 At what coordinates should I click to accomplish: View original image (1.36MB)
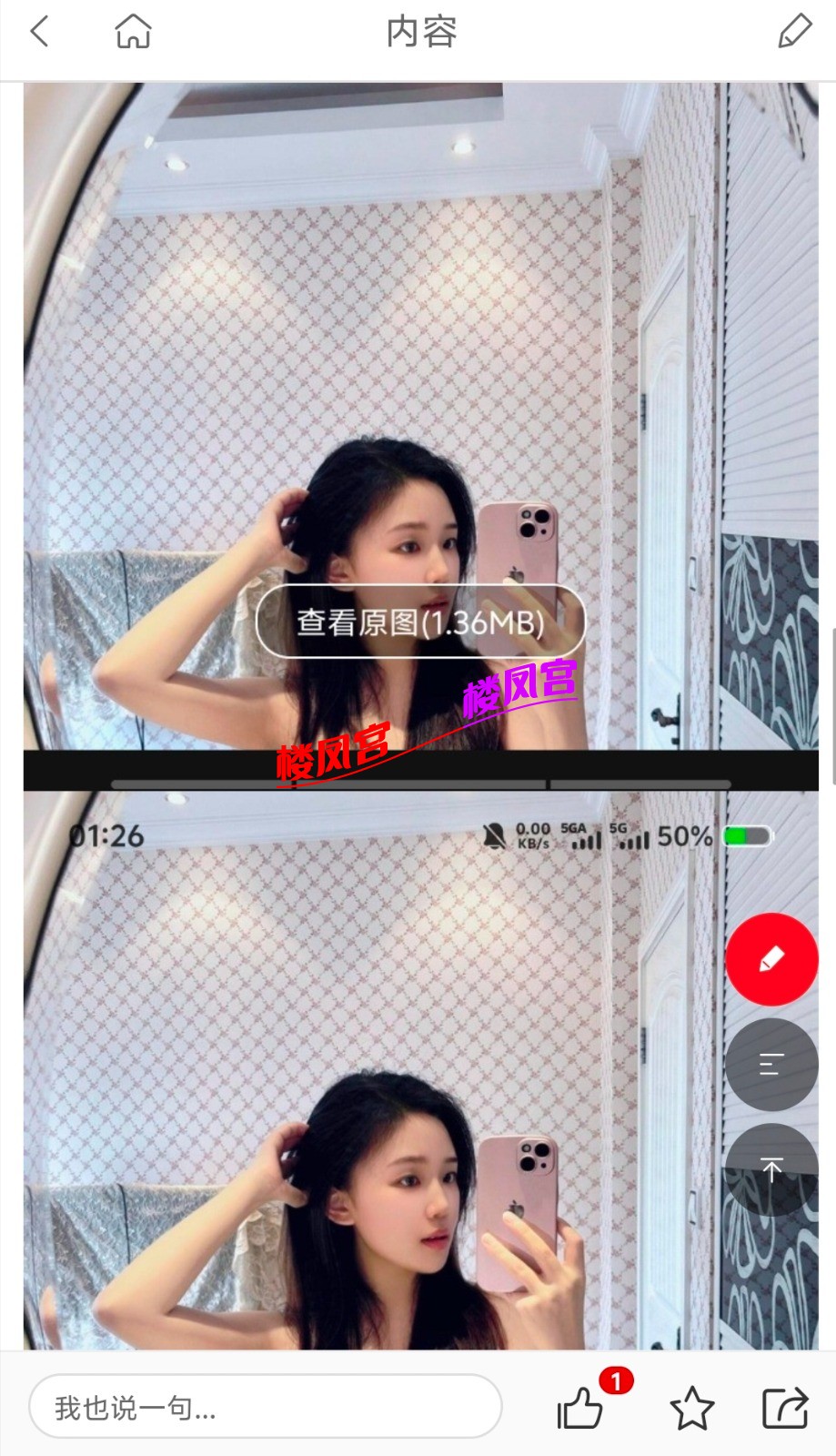[x=420, y=622]
